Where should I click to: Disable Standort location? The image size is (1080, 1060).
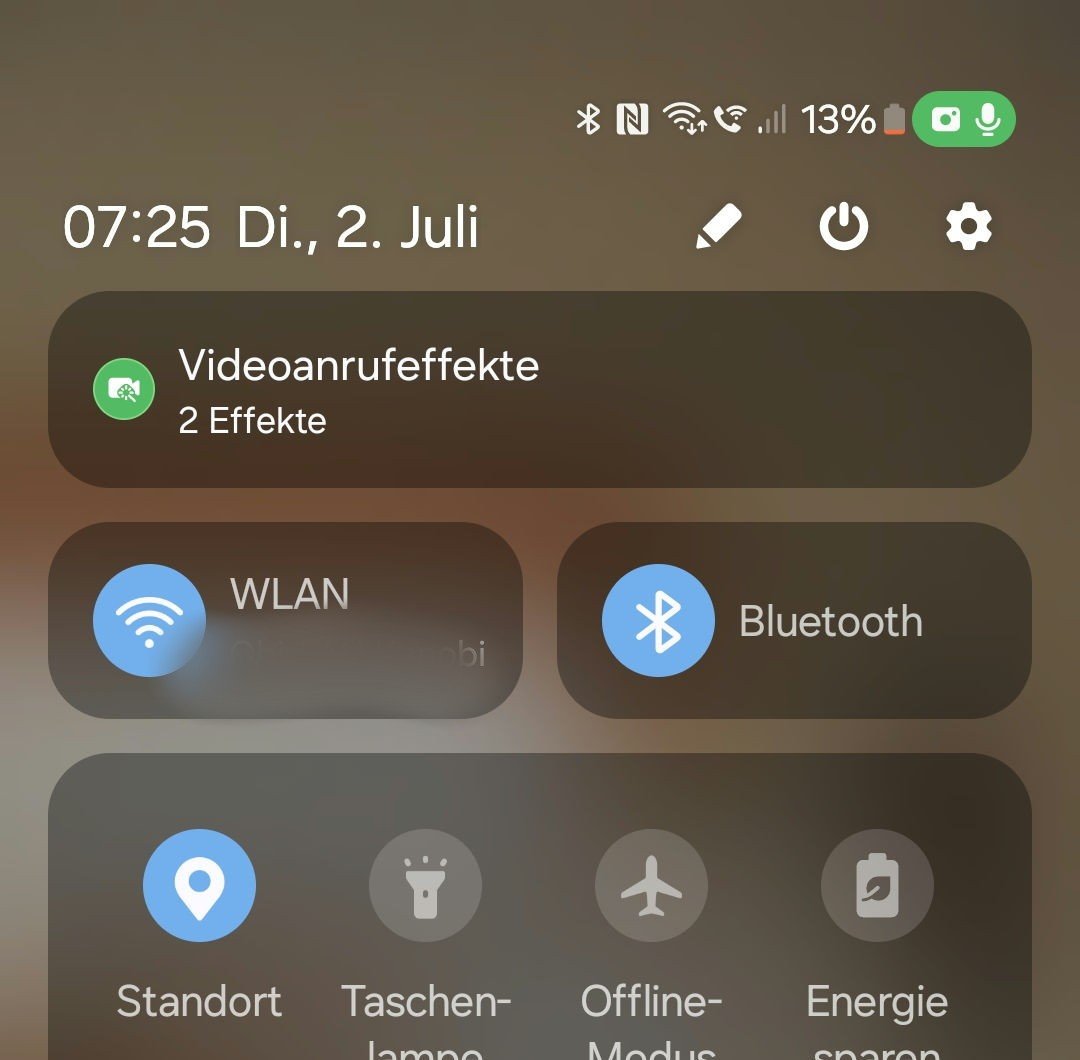coord(199,885)
